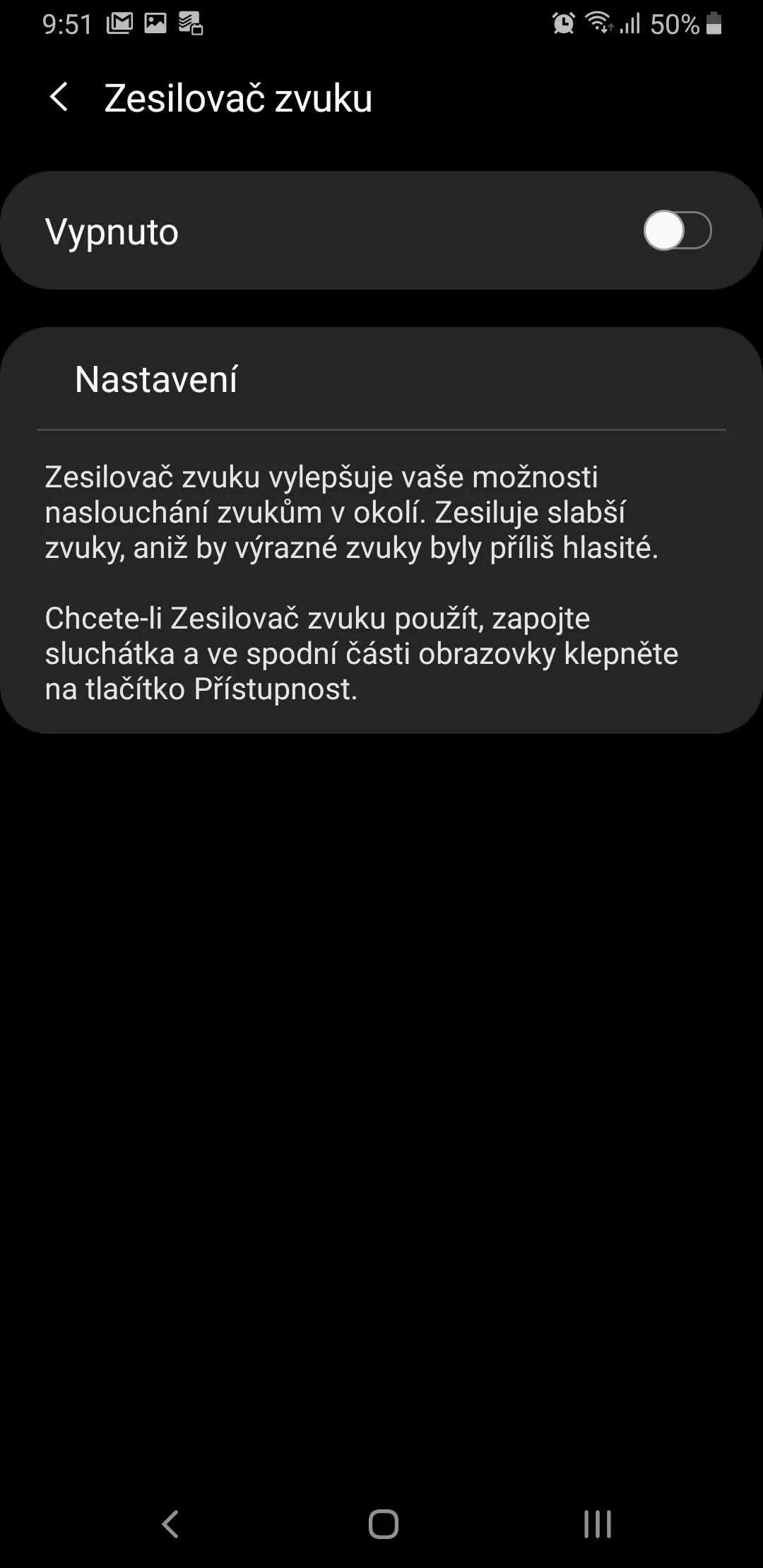Open recent apps from navigation bar

(x=597, y=1524)
